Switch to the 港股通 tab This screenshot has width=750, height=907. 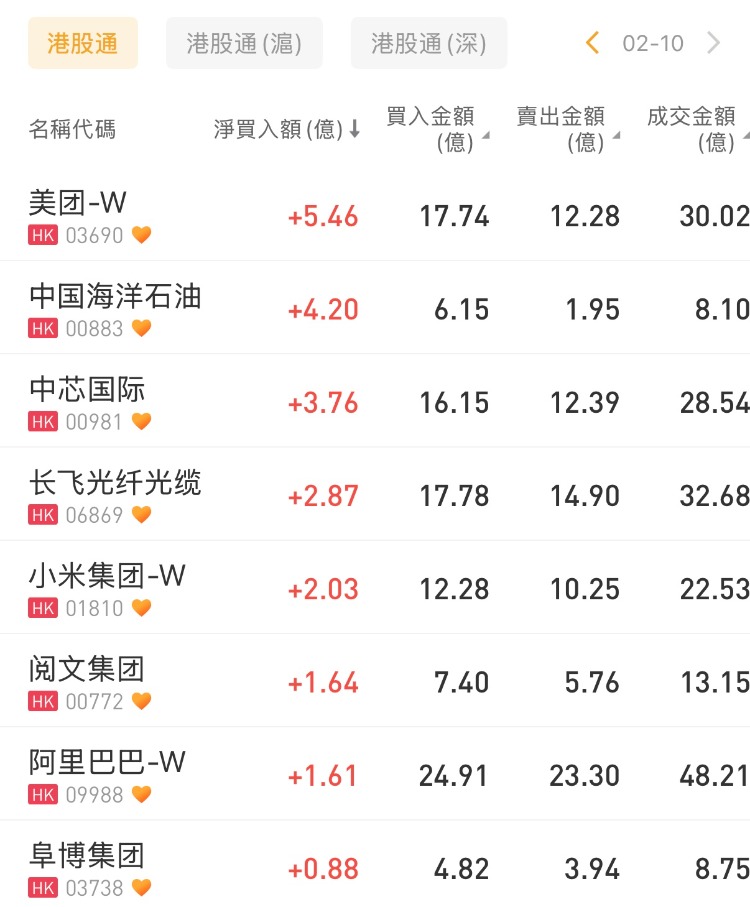click(x=82, y=43)
